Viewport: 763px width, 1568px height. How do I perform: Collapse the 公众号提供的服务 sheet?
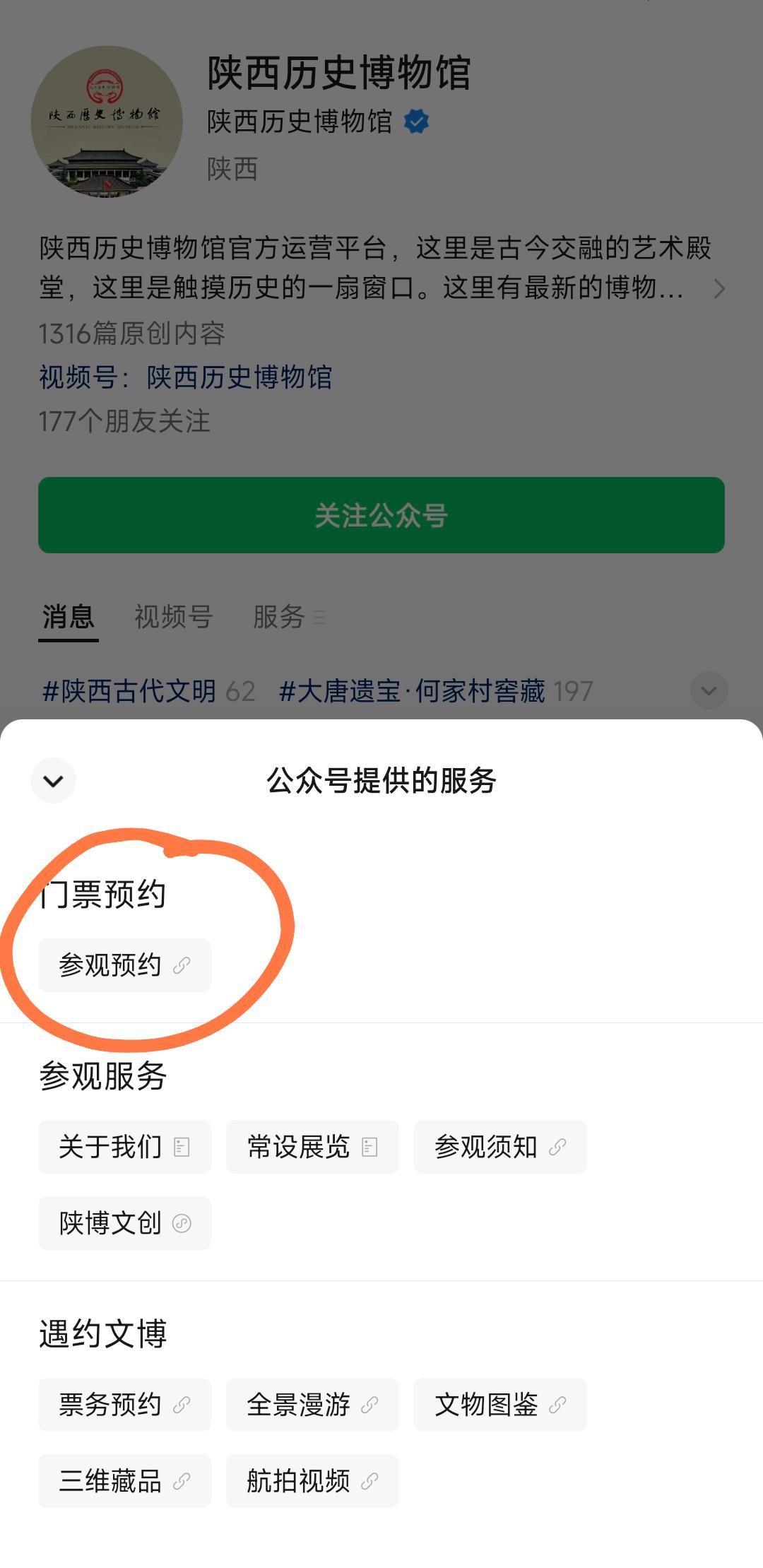(x=54, y=780)
